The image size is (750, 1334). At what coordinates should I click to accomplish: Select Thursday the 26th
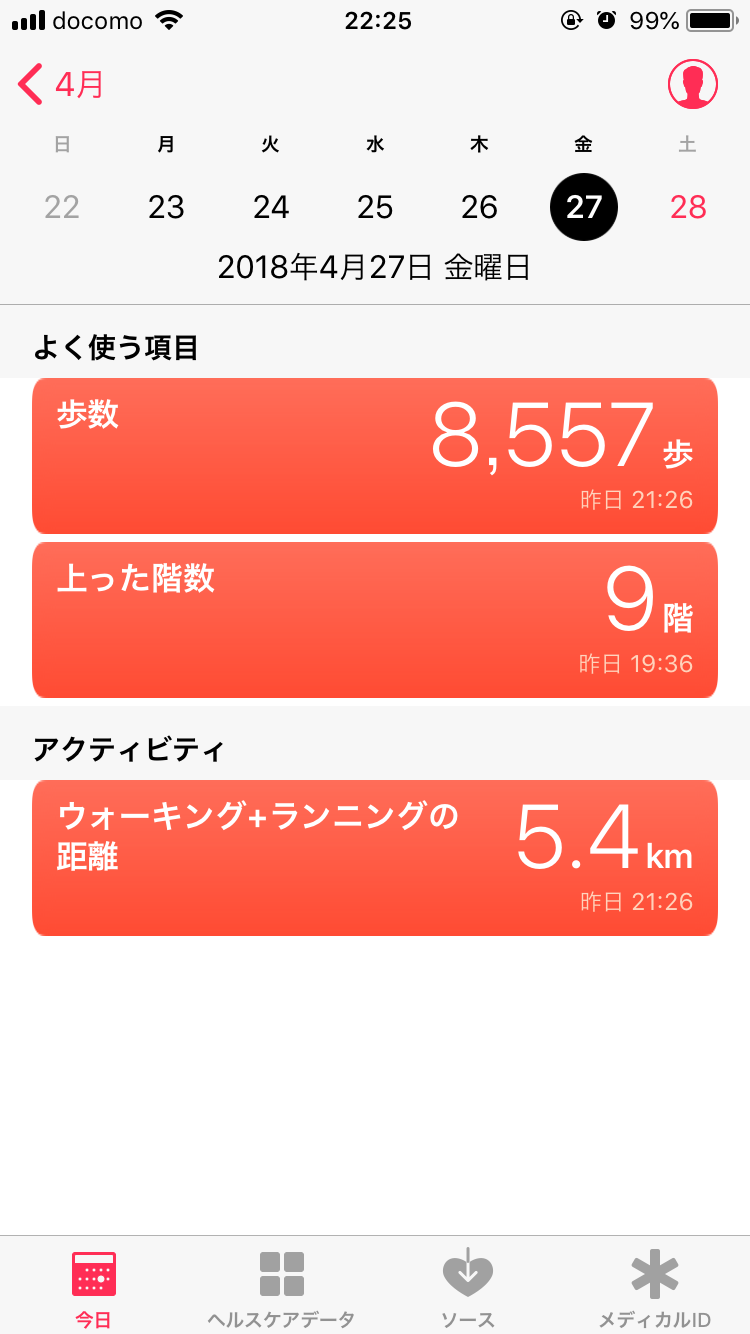[479, 207]
